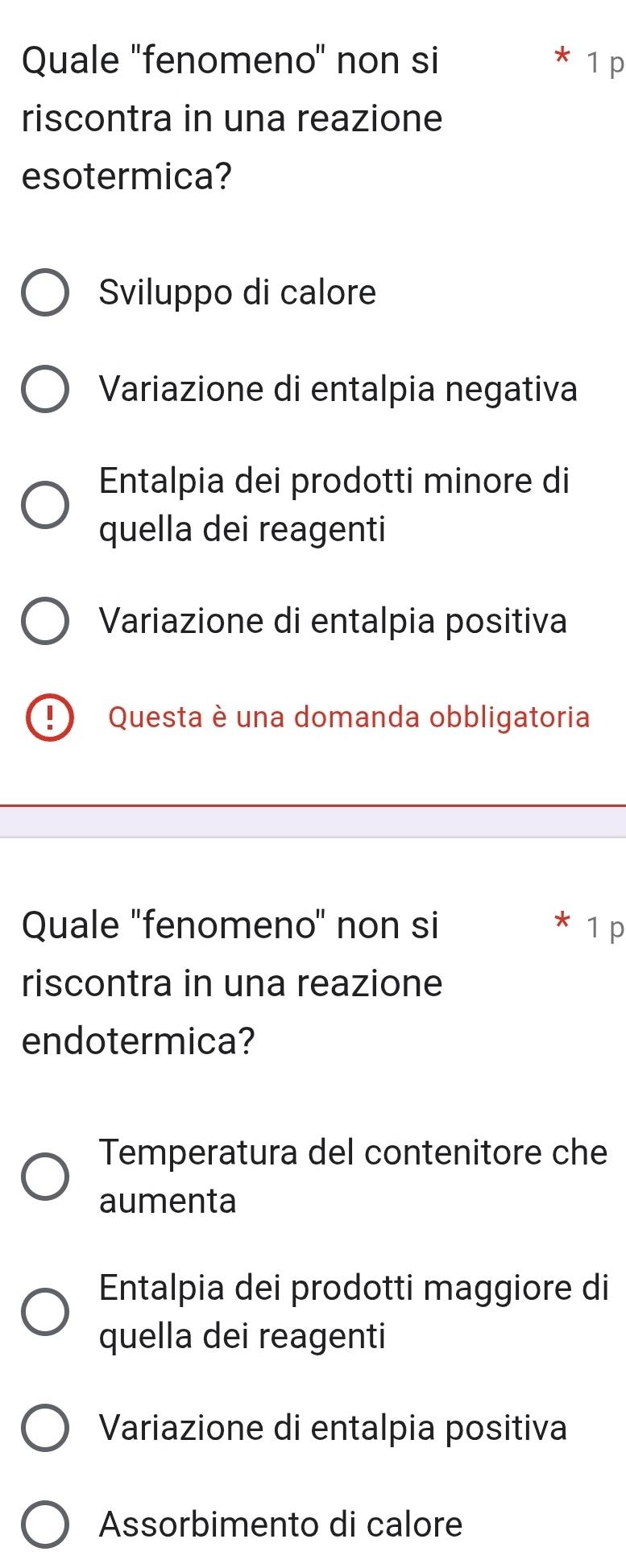The height and width of the screenshot is (1568, 626).
Task: Choose 'Variazione di entalpia negativa' answer
Action: (x=44, y=391)
